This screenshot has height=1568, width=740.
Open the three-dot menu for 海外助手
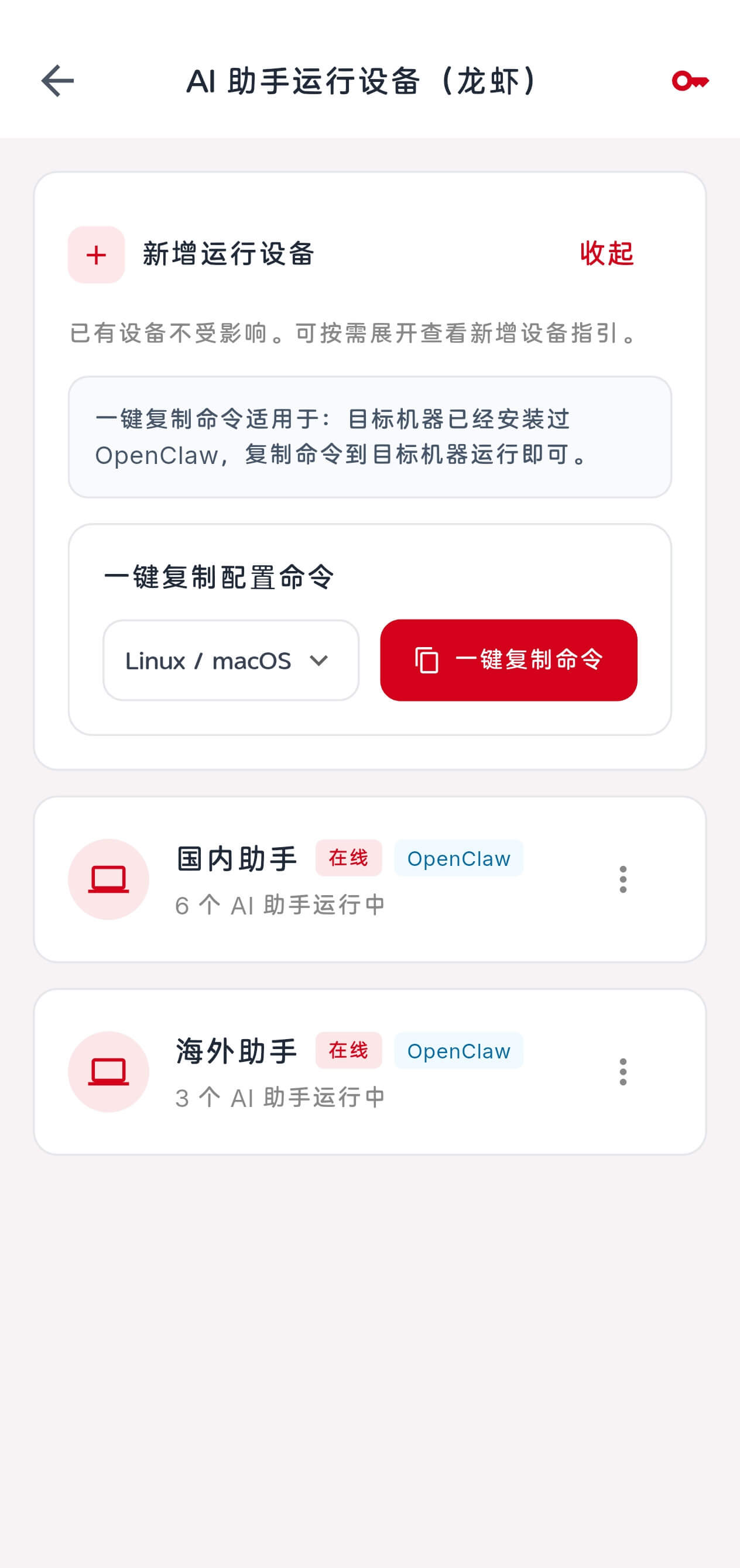[623, 1072]
